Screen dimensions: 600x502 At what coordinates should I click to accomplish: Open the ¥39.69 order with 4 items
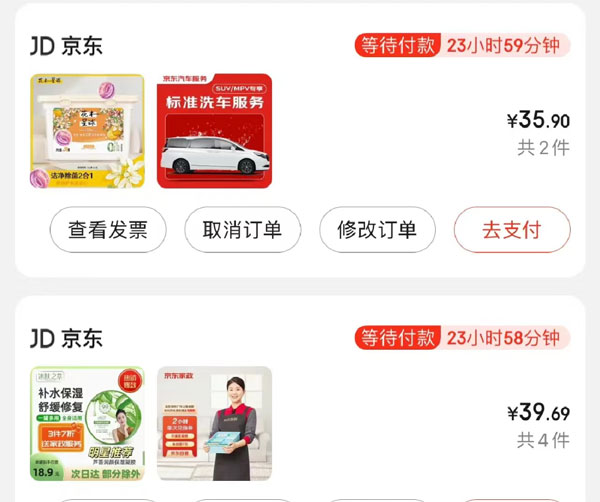point(542,424)
